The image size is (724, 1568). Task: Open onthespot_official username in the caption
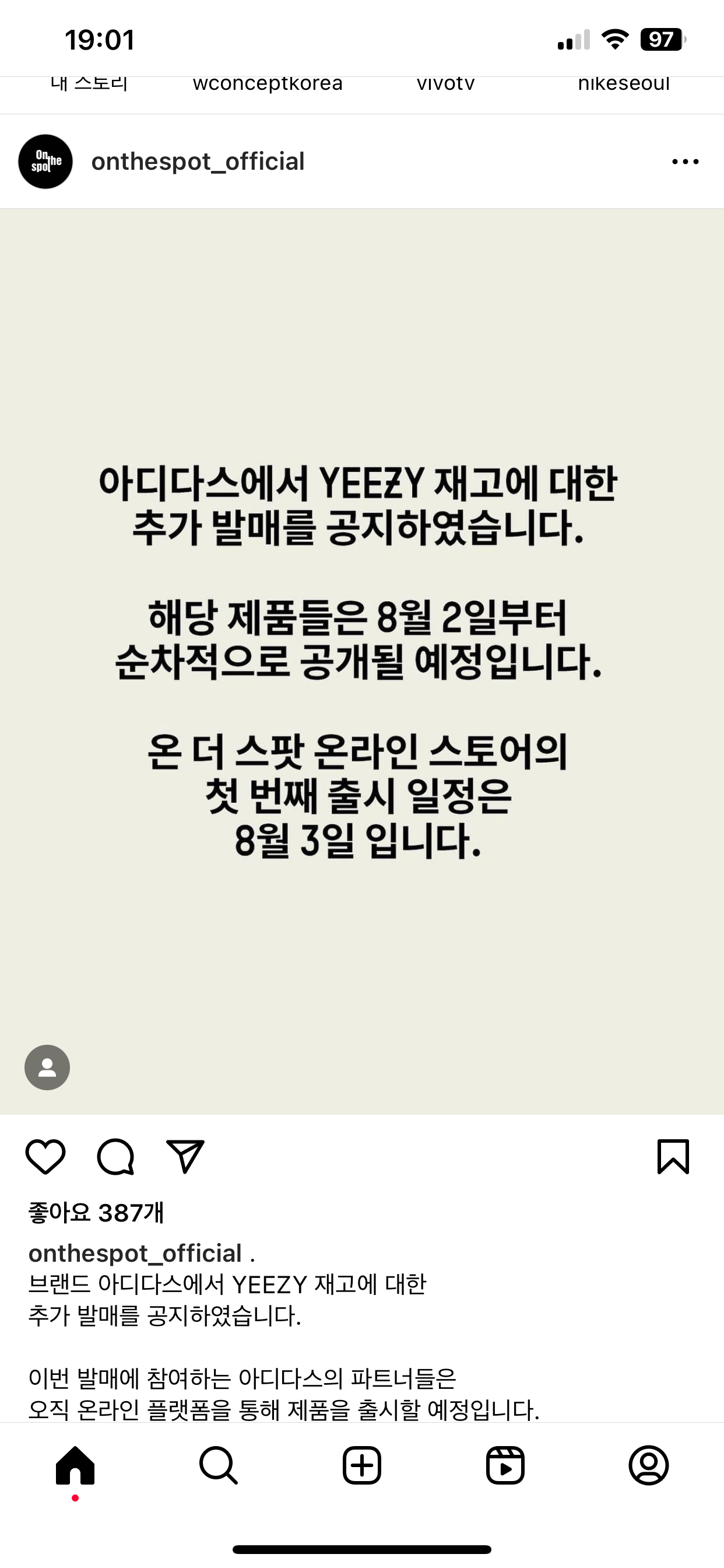click(135, 1254)
